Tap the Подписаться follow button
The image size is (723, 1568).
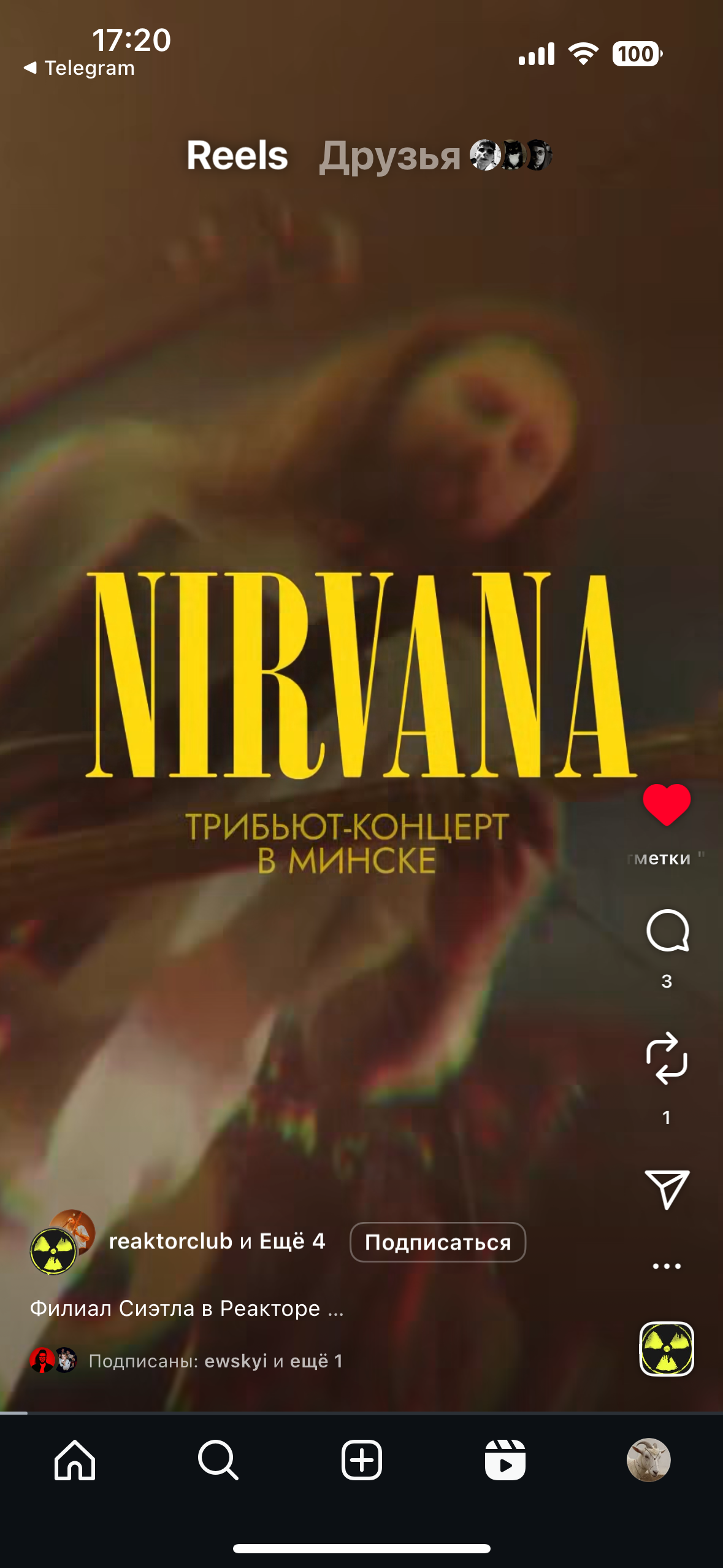pos(437,1242)
